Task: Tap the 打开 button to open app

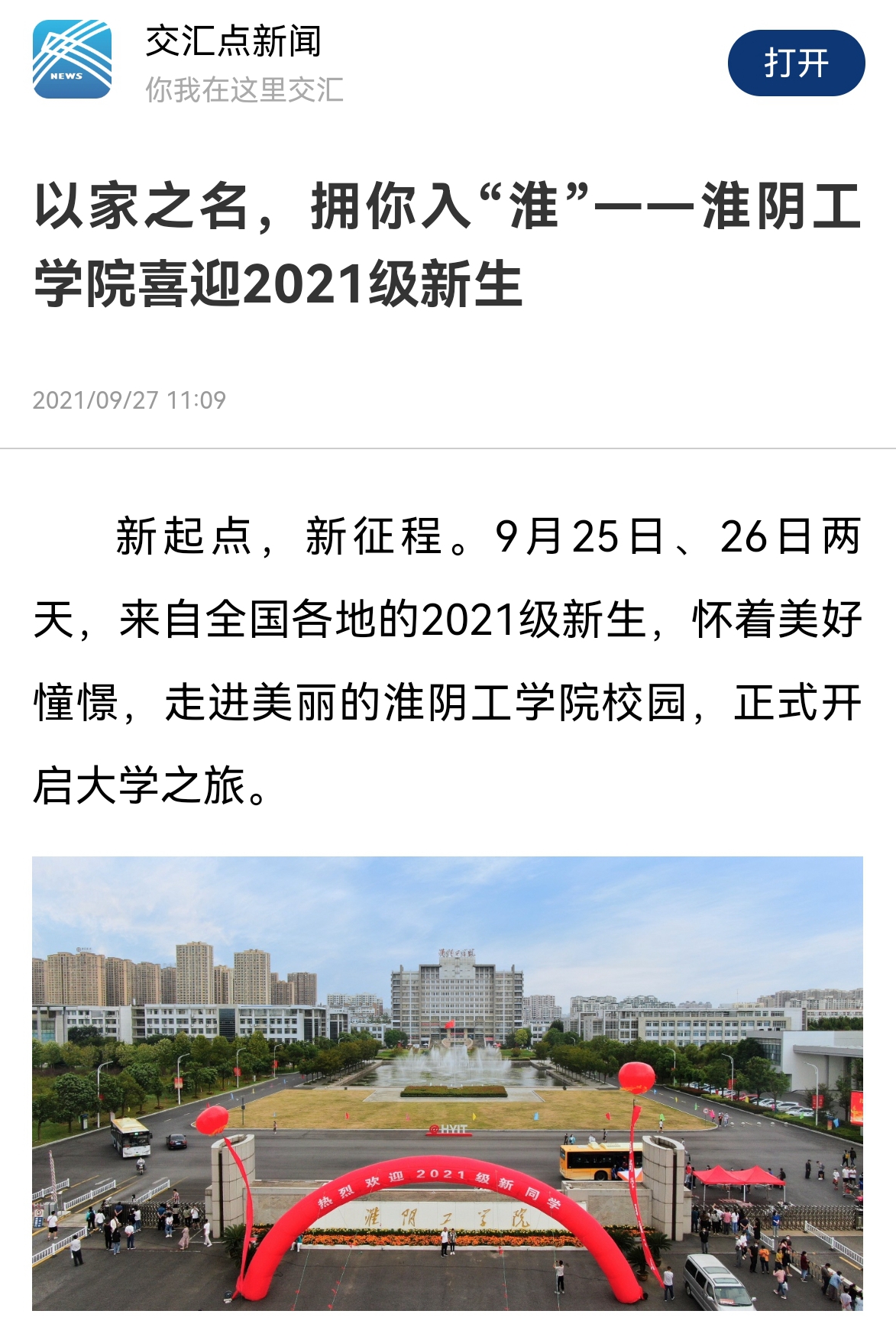Action: point(796,63)
